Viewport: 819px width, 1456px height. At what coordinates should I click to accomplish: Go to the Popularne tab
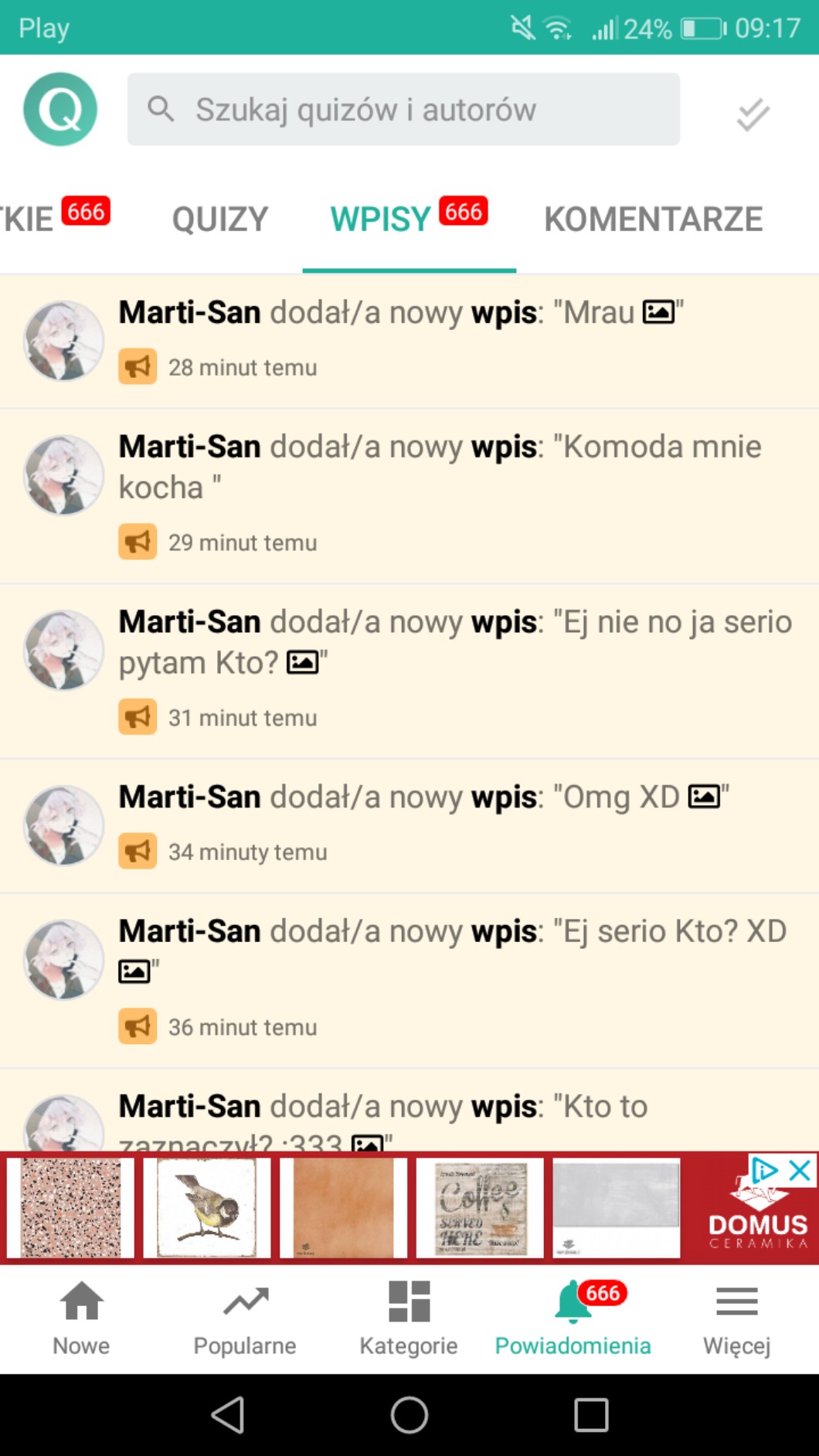click(245, 1318)
